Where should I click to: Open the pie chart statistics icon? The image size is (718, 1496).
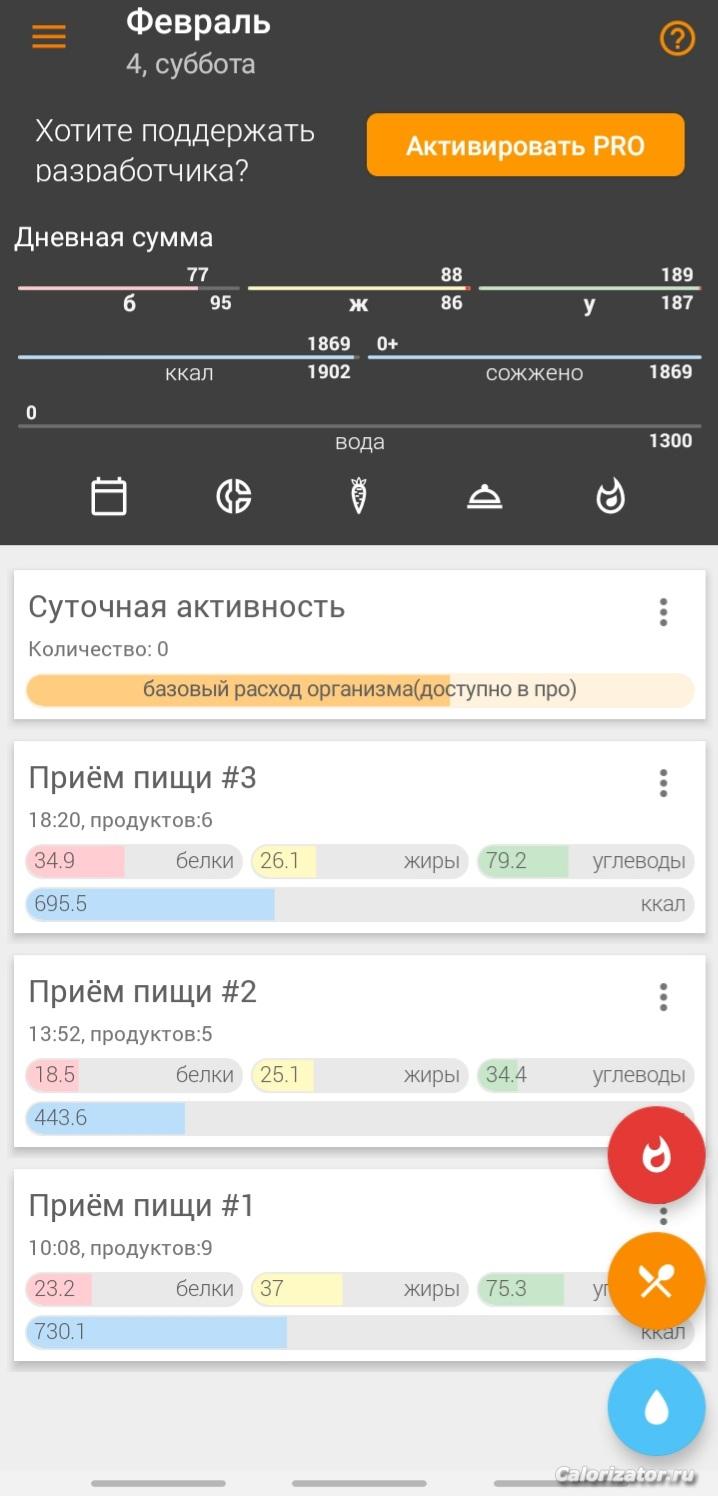[234, 496]
